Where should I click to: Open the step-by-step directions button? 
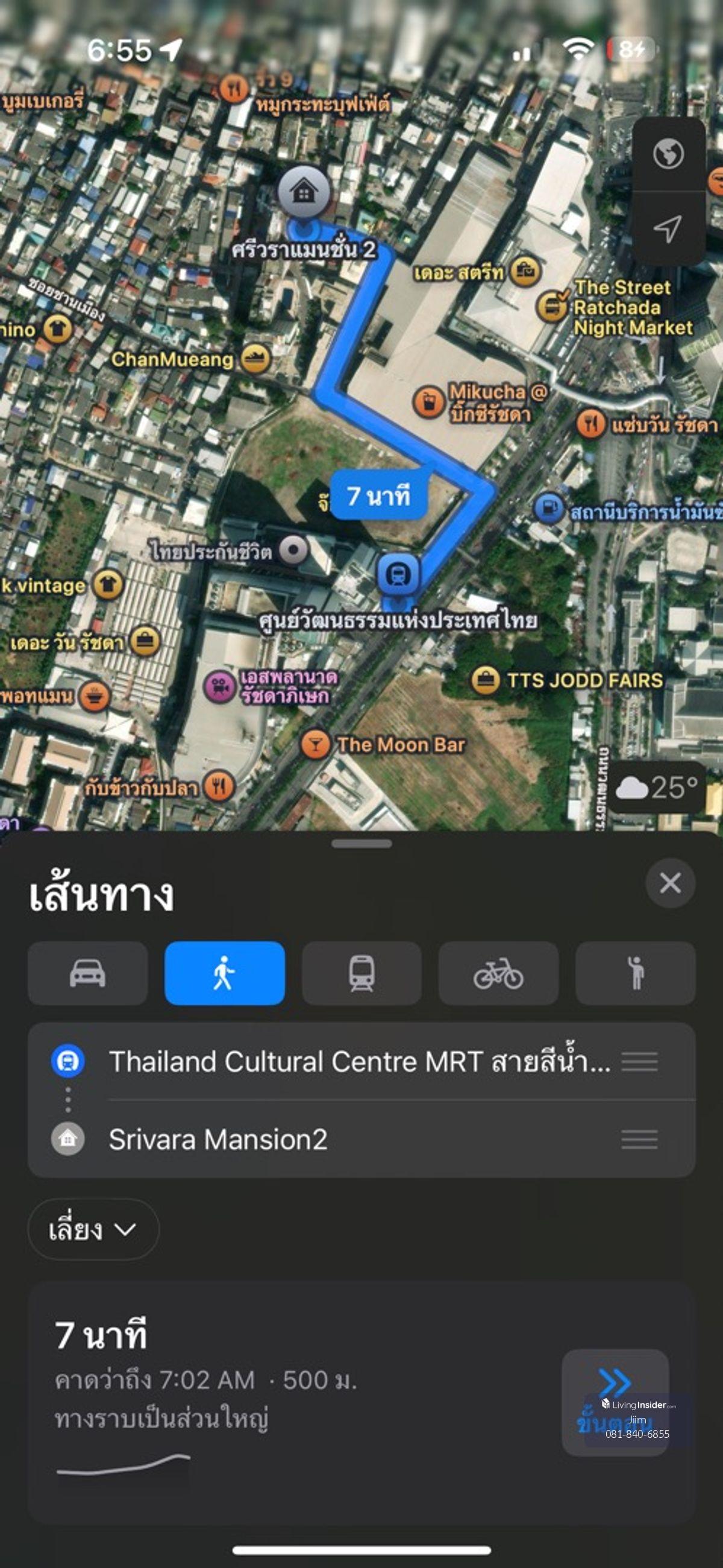(615, 1402)
